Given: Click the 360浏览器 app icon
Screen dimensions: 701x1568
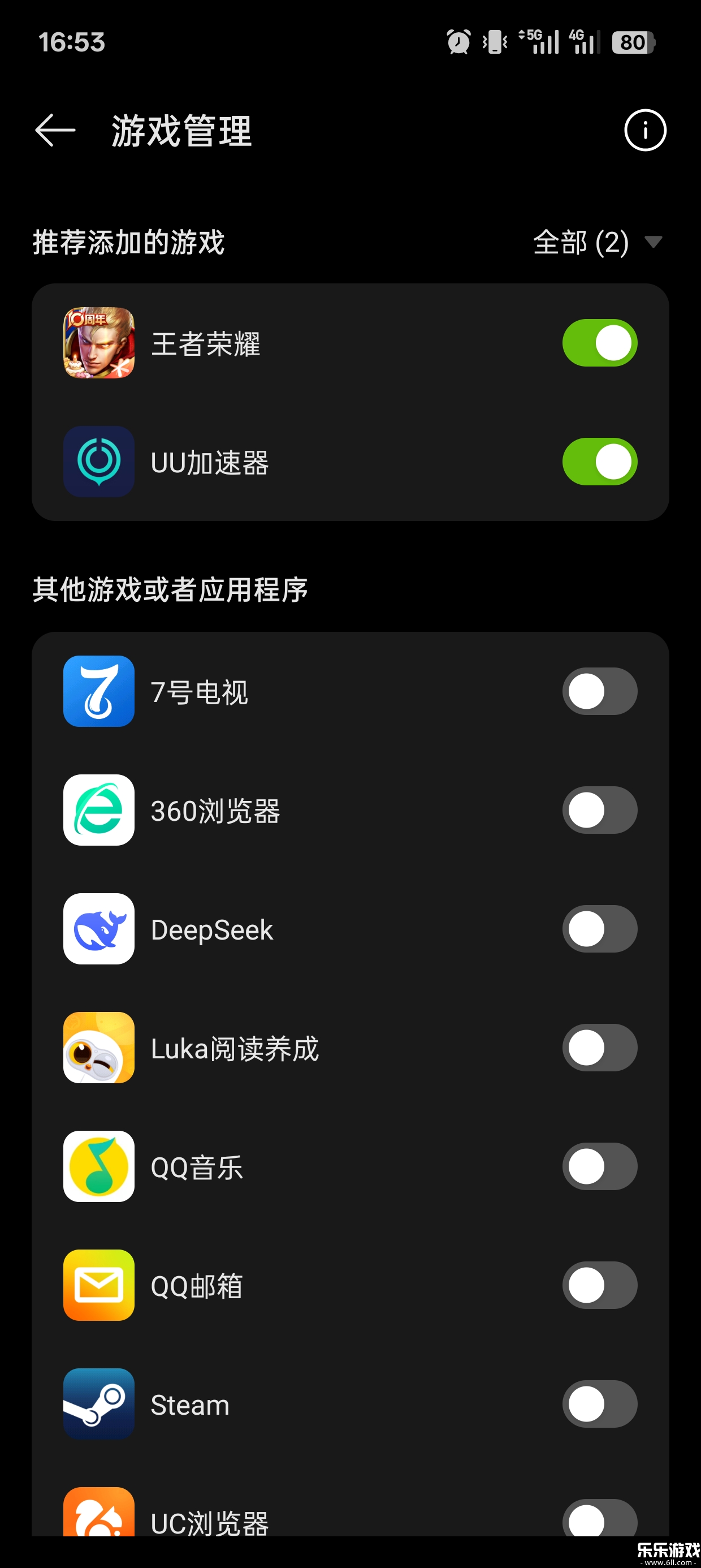Looking at the screenshot, I should pos(98,811).
